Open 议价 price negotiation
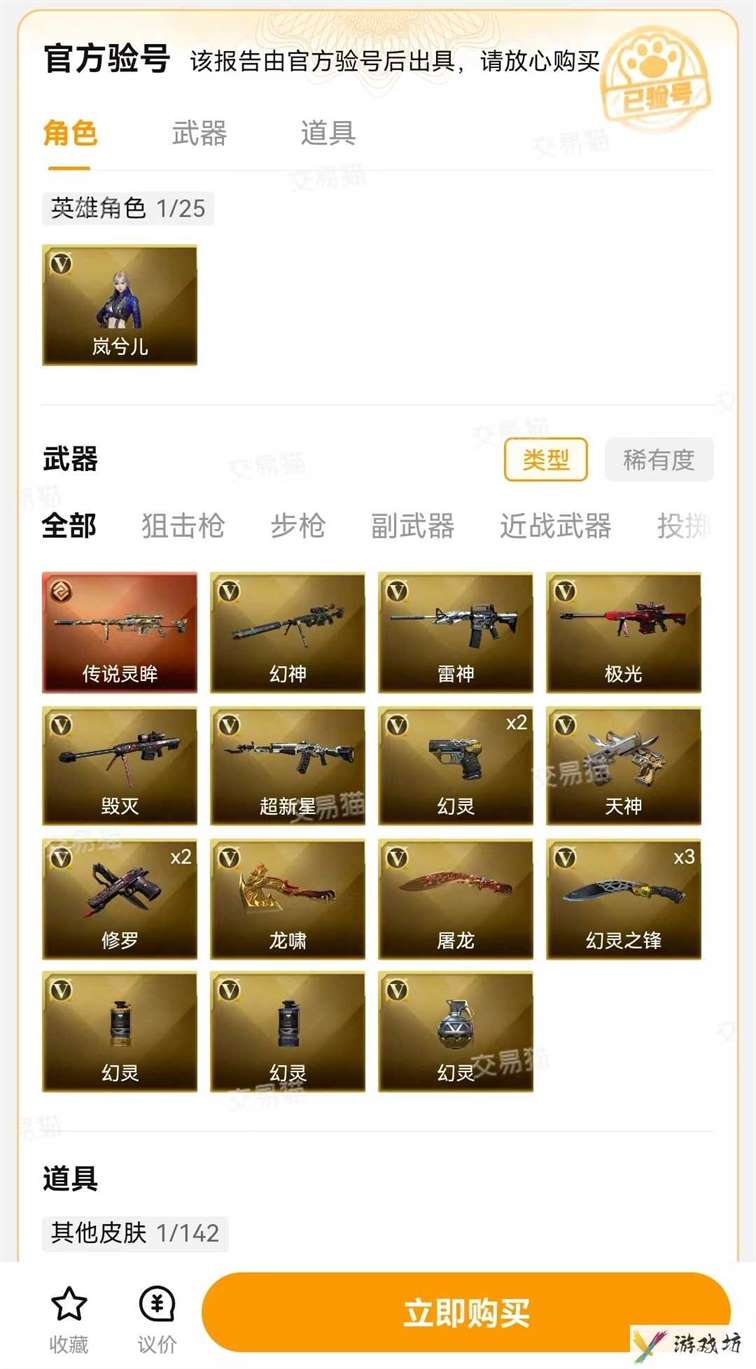The height and width of the screenshot is (1369, 756). [x=157, y=1319]
